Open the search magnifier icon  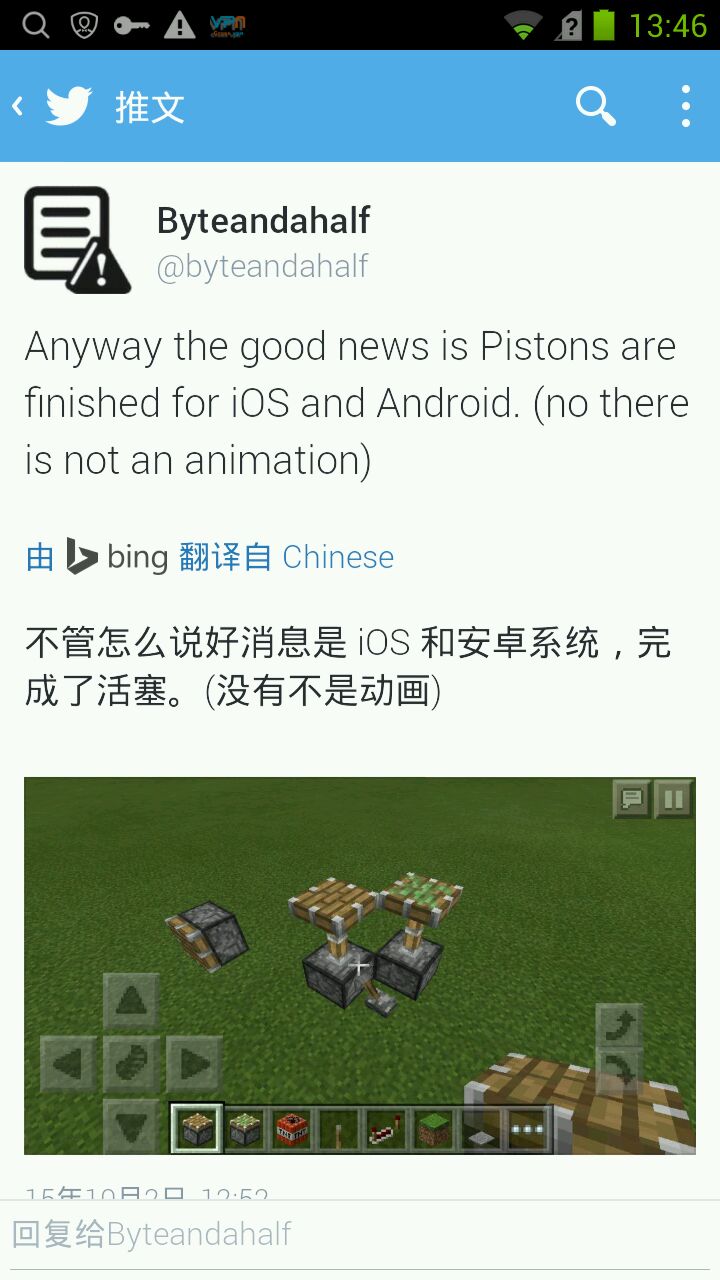point(595,106)
